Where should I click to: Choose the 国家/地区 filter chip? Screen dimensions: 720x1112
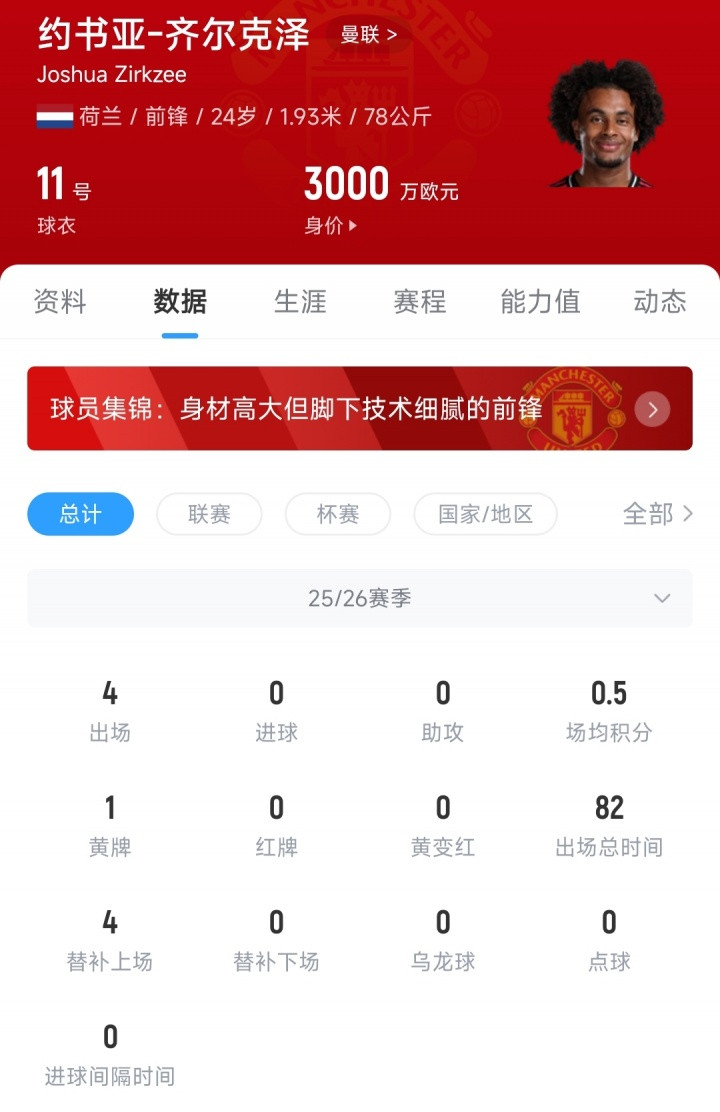[485, 515]
